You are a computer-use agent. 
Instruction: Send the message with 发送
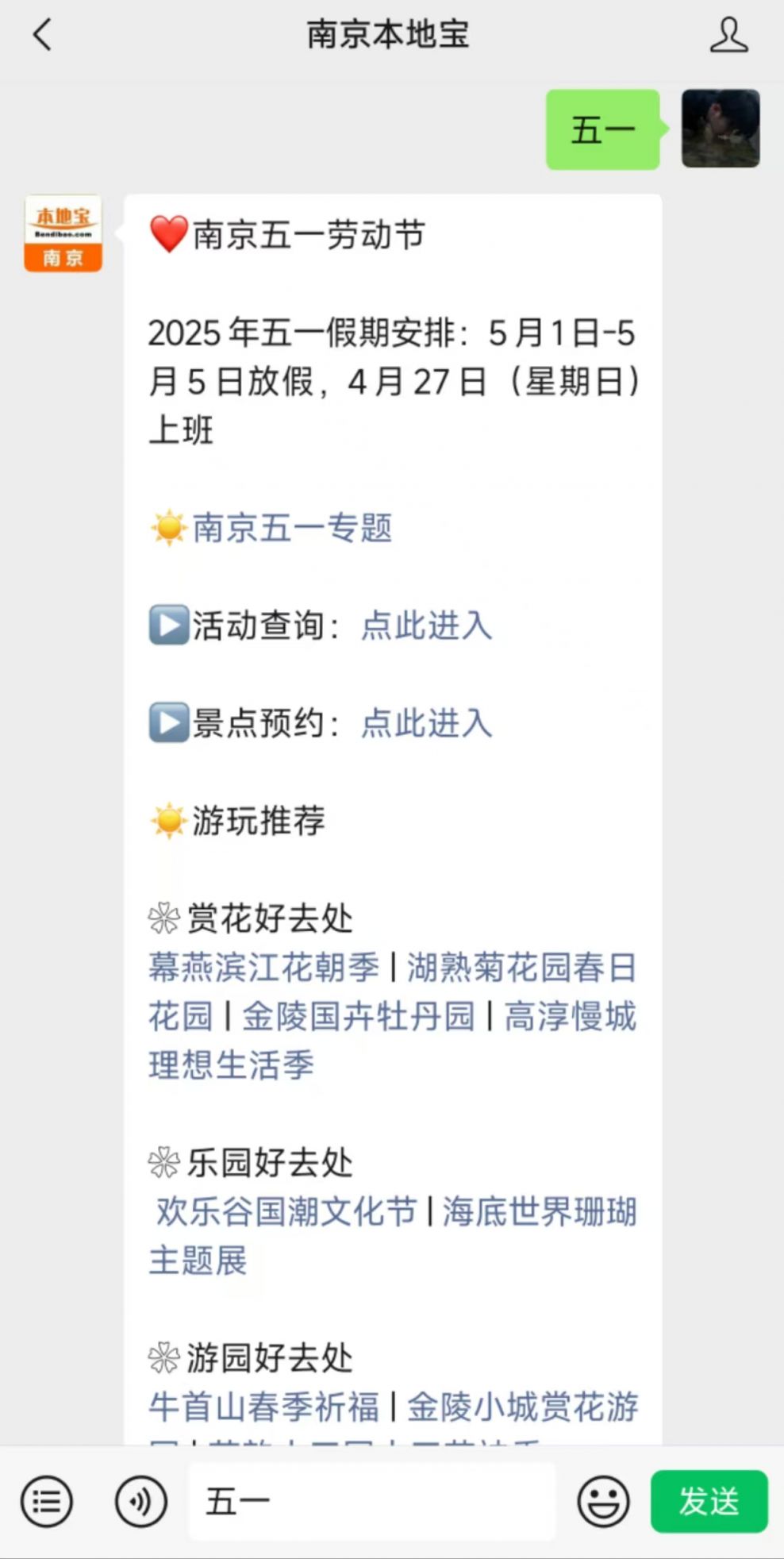(709, 1501)
